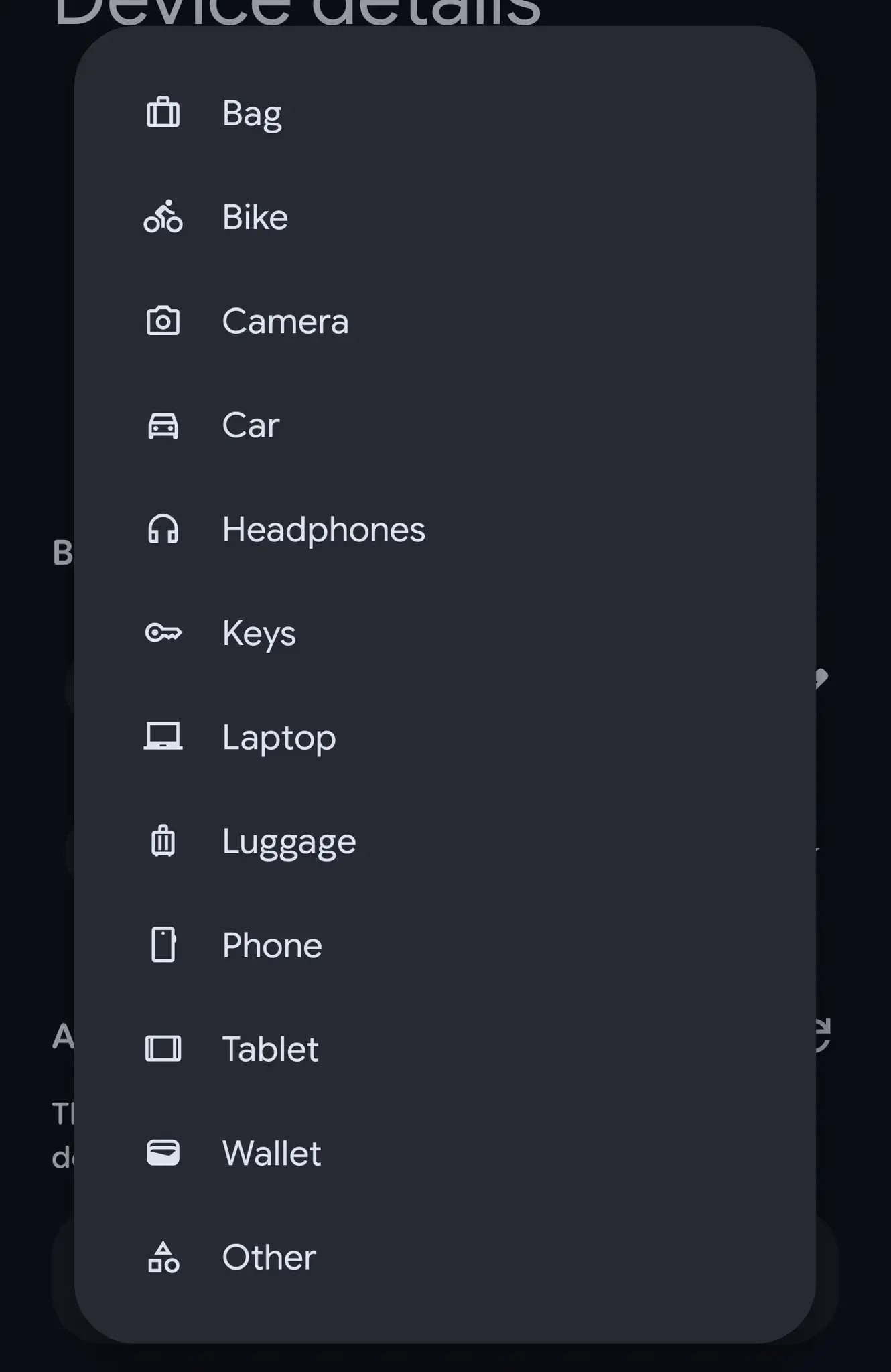891x1372 pixels.
Task: Click the Wallet icon
Action: click(163, 1152)
